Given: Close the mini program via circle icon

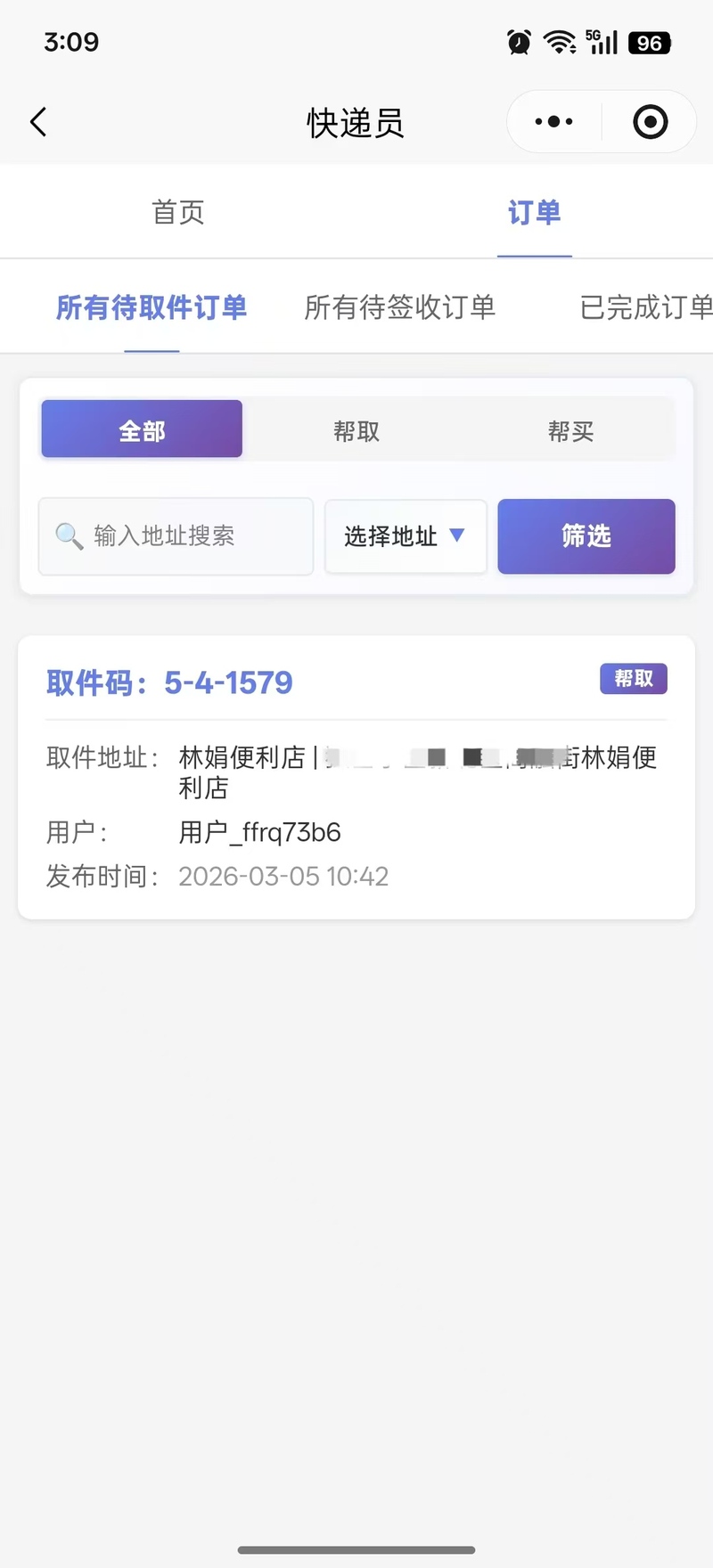Looking at the screenshot, I should coord(650,122).
